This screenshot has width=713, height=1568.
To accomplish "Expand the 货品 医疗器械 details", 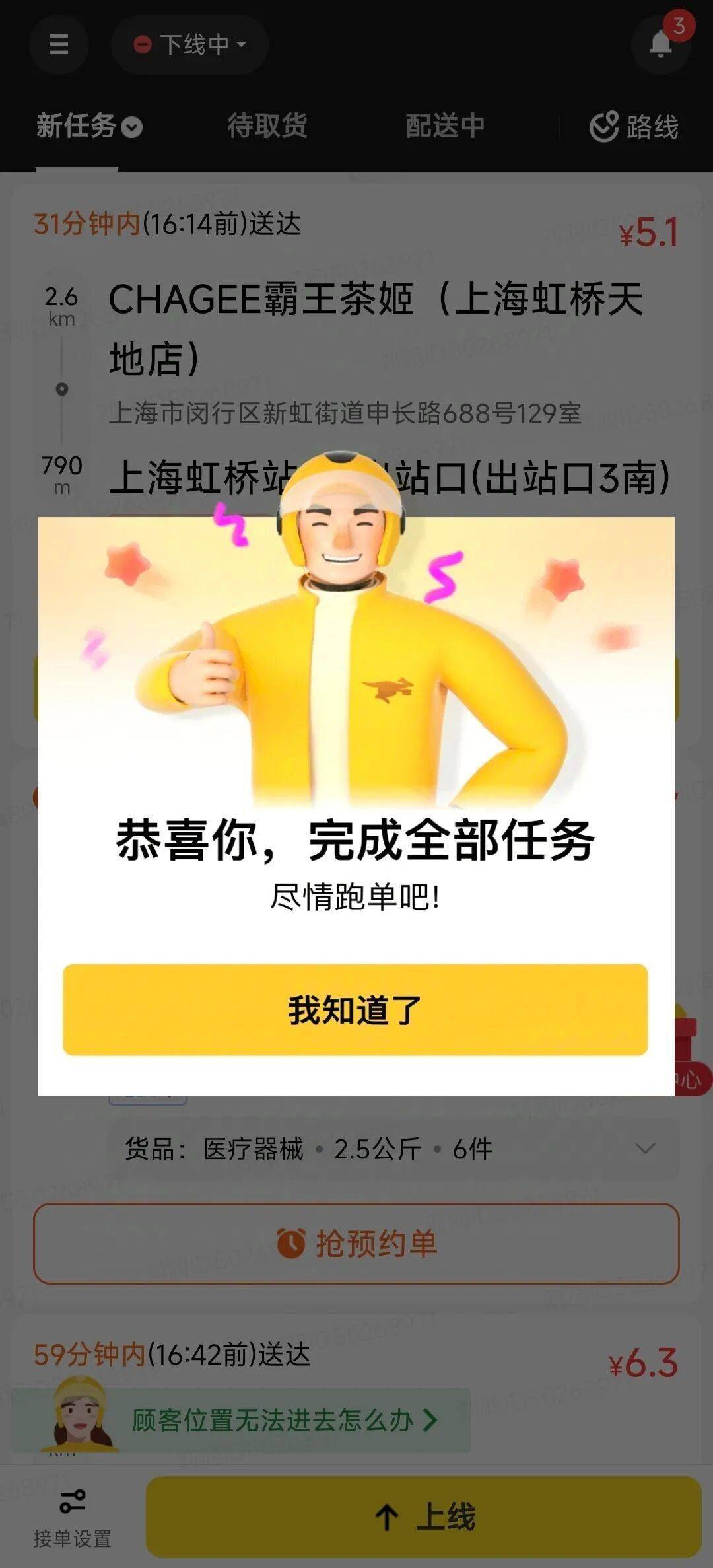I will coord(644,1149).
